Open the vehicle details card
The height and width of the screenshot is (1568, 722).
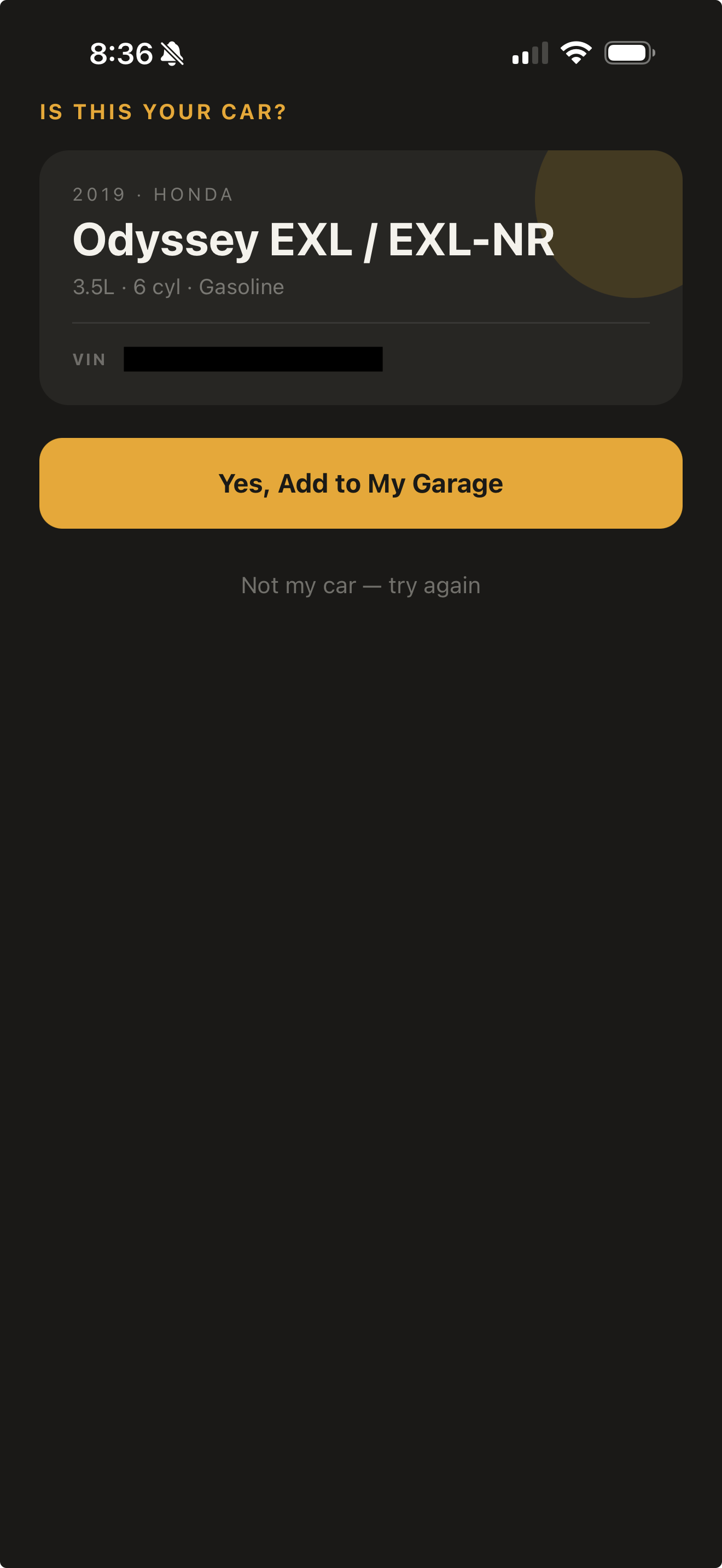click(x=361, y=275)
